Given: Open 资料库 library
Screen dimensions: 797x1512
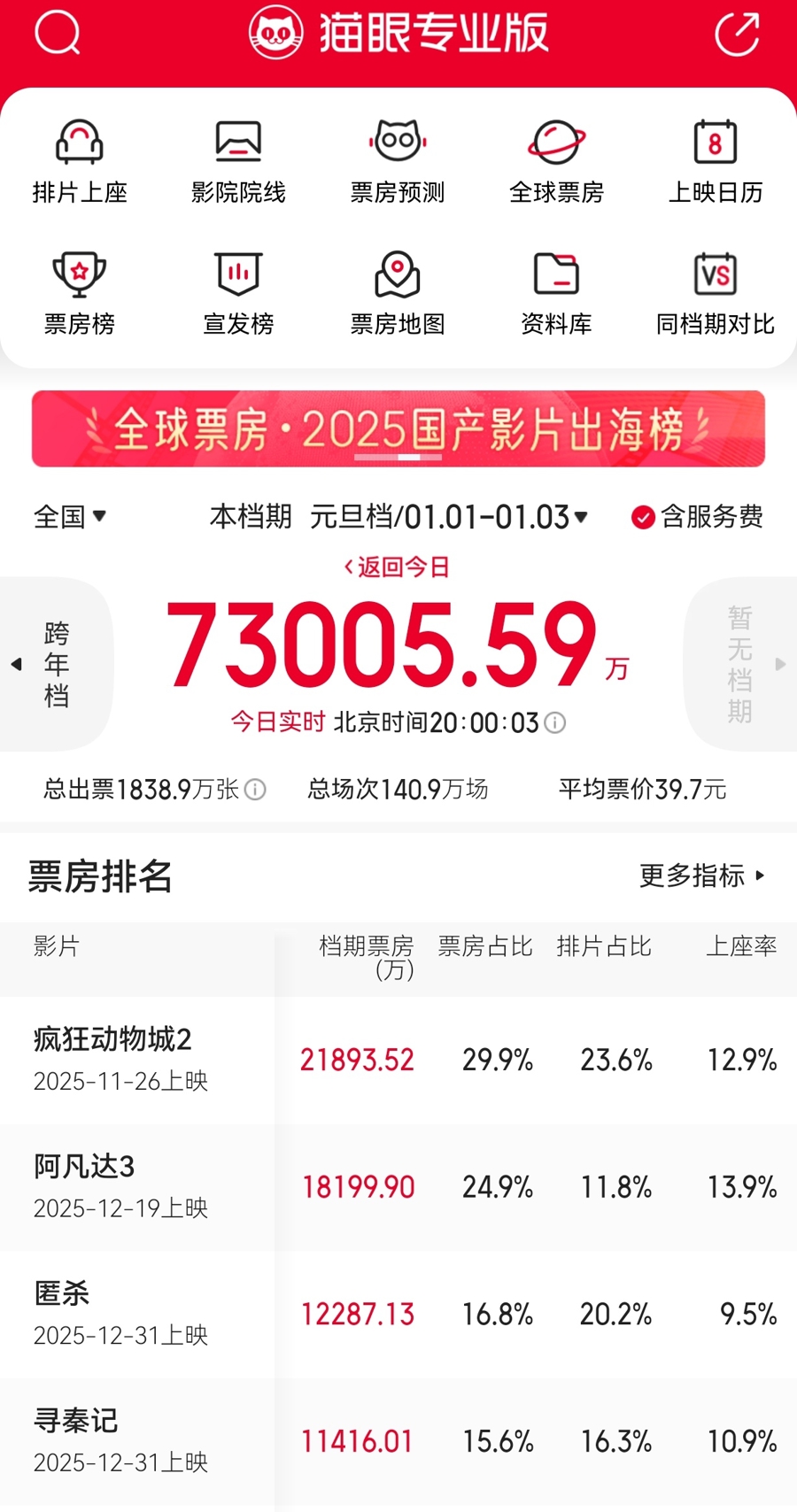Looking at the screenshot, I should point(556,294).
